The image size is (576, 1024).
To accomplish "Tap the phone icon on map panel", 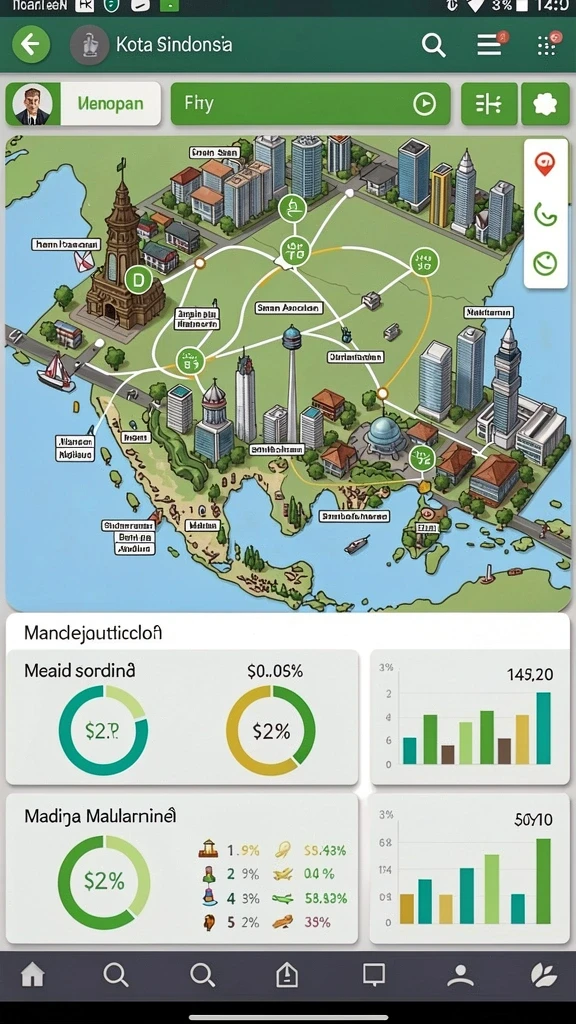I will tap(545, 214).
